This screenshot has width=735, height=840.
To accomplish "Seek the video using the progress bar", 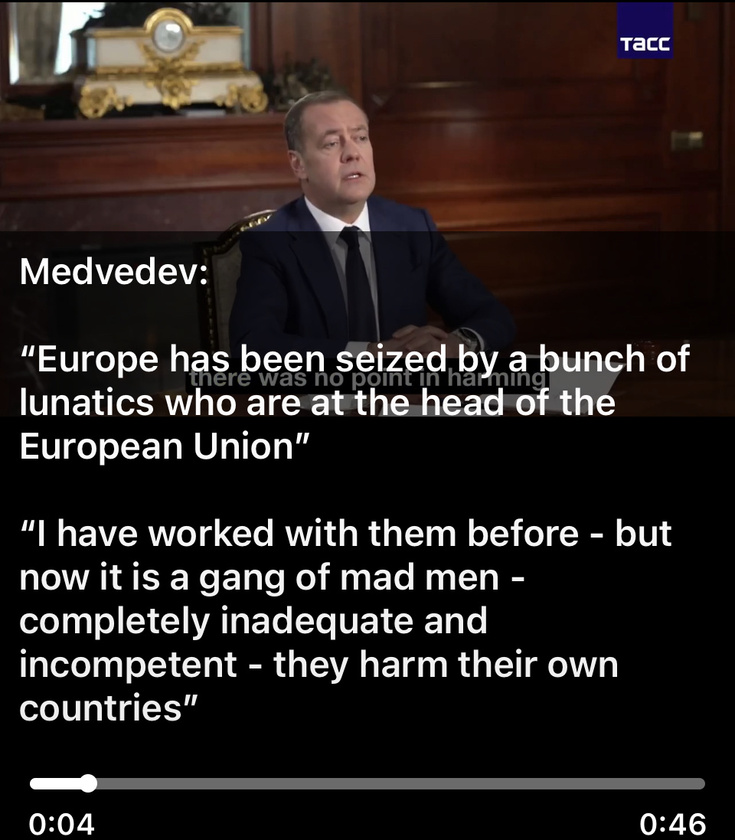I will click(x=367, y=784).
